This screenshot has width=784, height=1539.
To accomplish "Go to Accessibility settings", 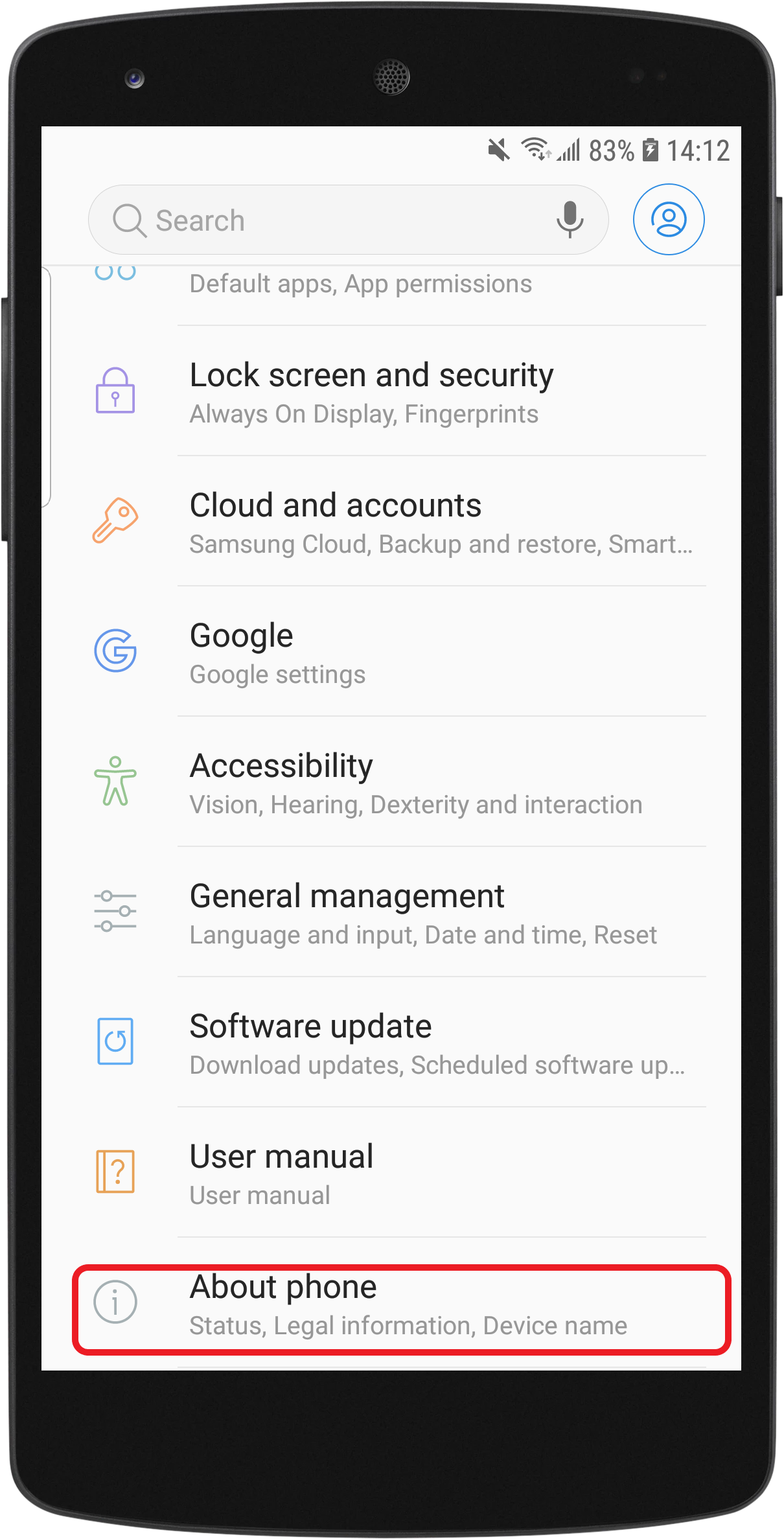I will [x=391, y=782].
